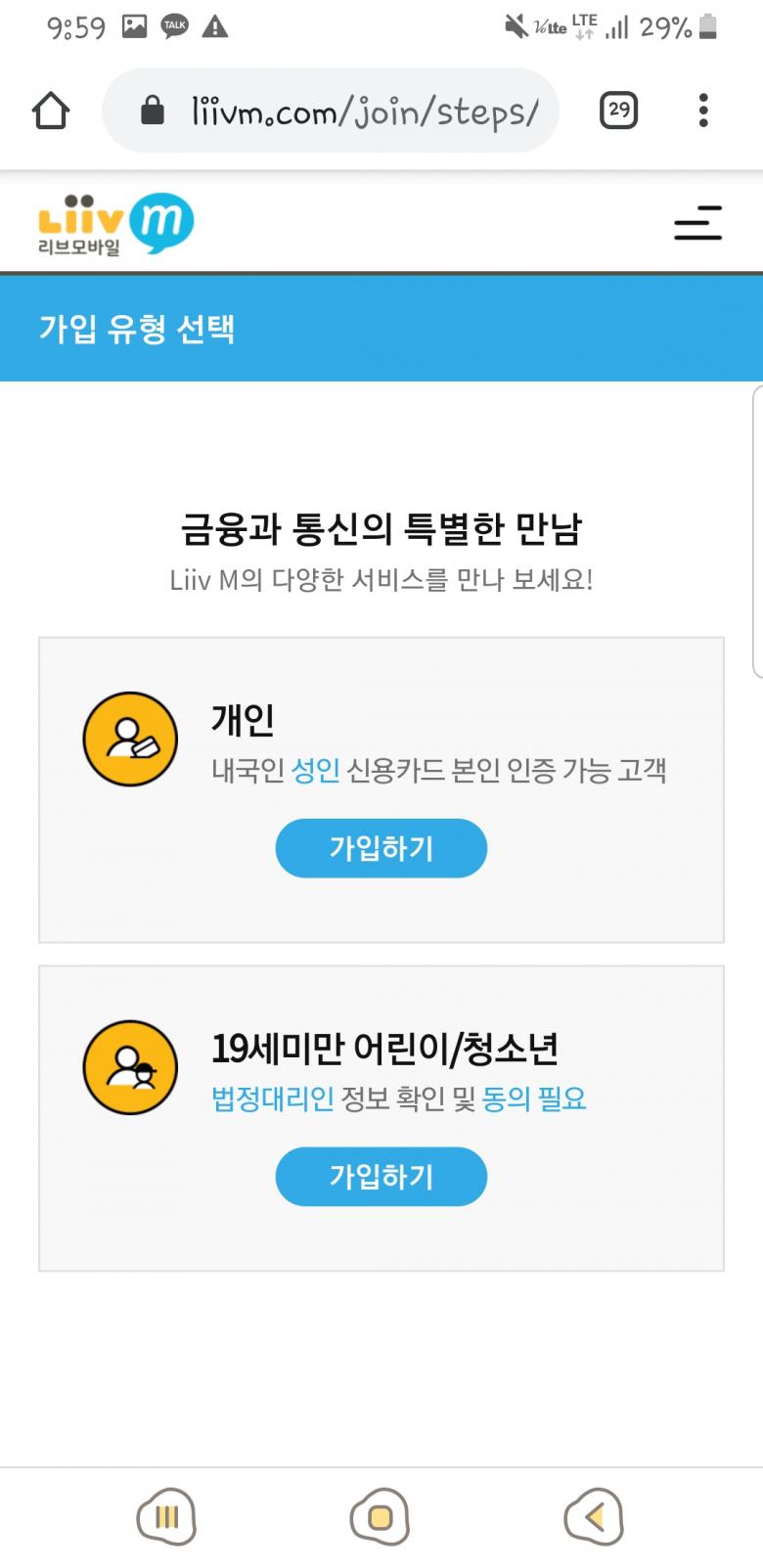Tap 가입하기 under 19세미만 어린이/청소년
Screen dimensions: 763x1568
click(x=381, y=1177)
